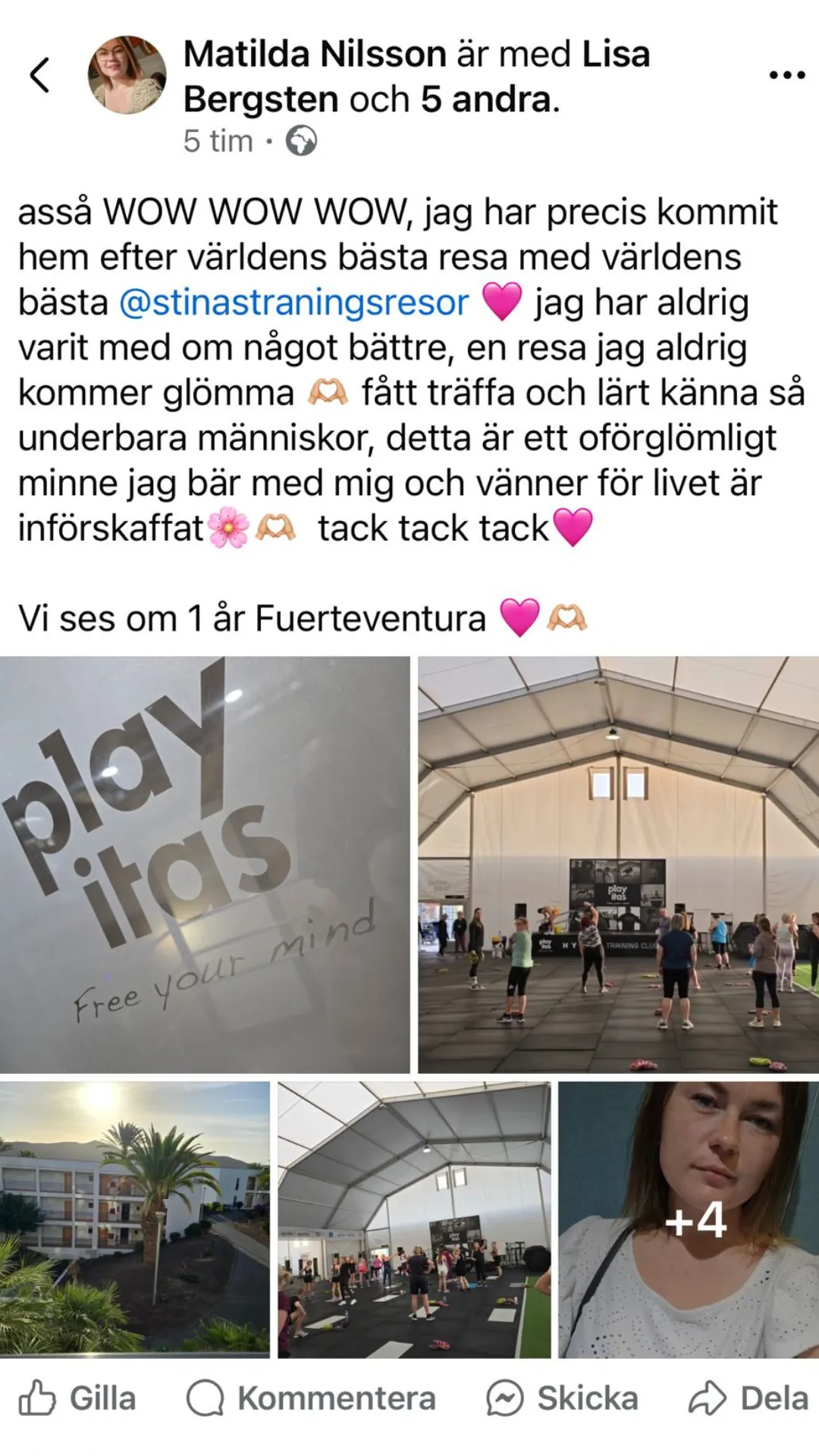Send the post via Skicka
Image resolution: width=819 pixels, height=1456 pixels.
point(562,1398)
